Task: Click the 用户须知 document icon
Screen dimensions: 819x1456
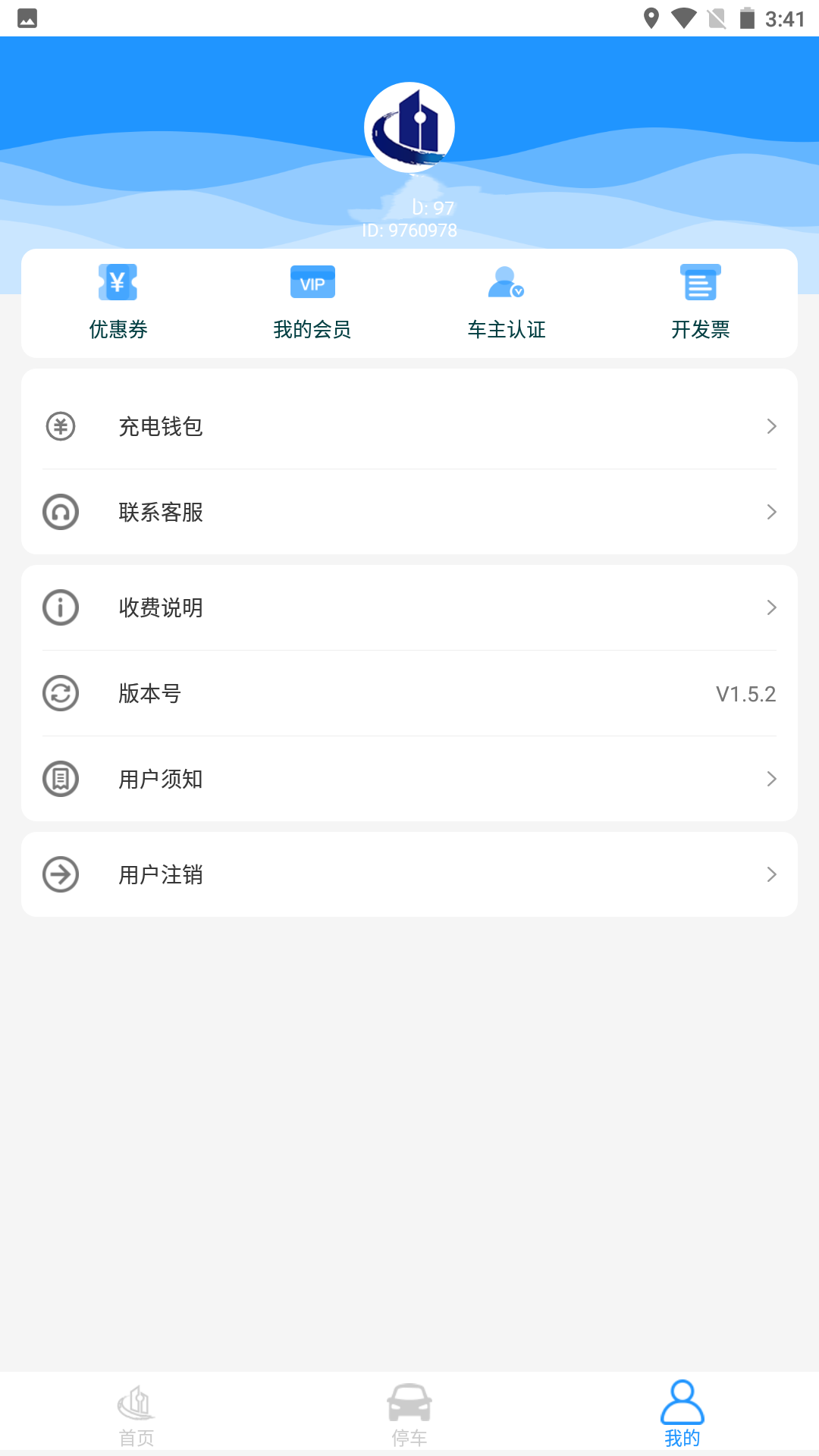Action: click(x=61, y=779)
